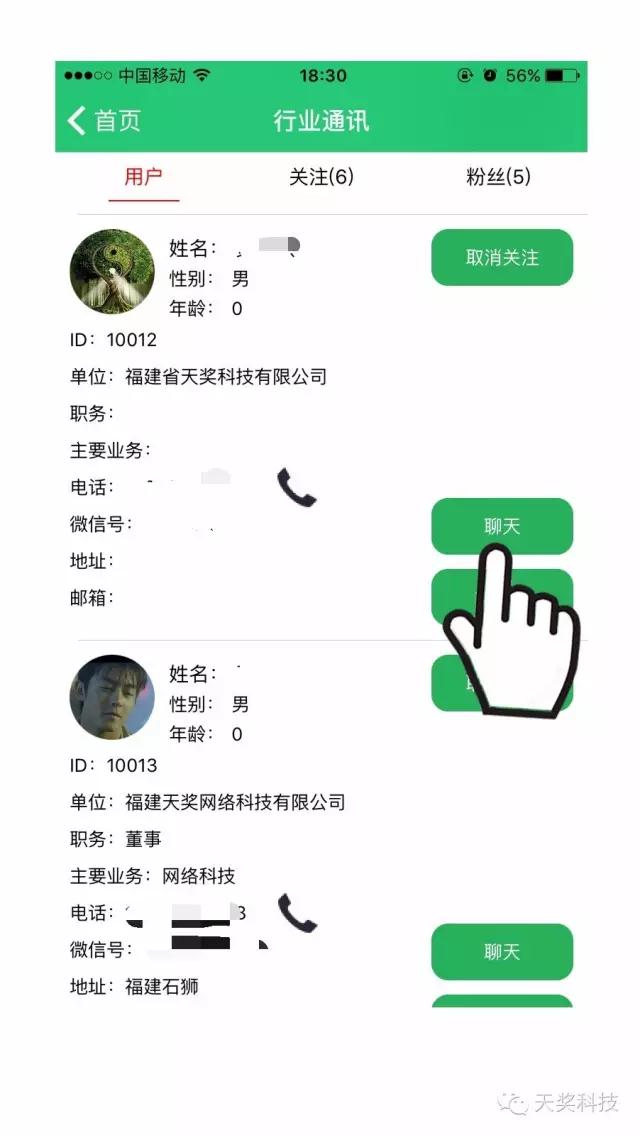Call user from 福建天奖网络科技有限公司 via phone icon
Screen dimensions: 640x1135
click(296, 912)
